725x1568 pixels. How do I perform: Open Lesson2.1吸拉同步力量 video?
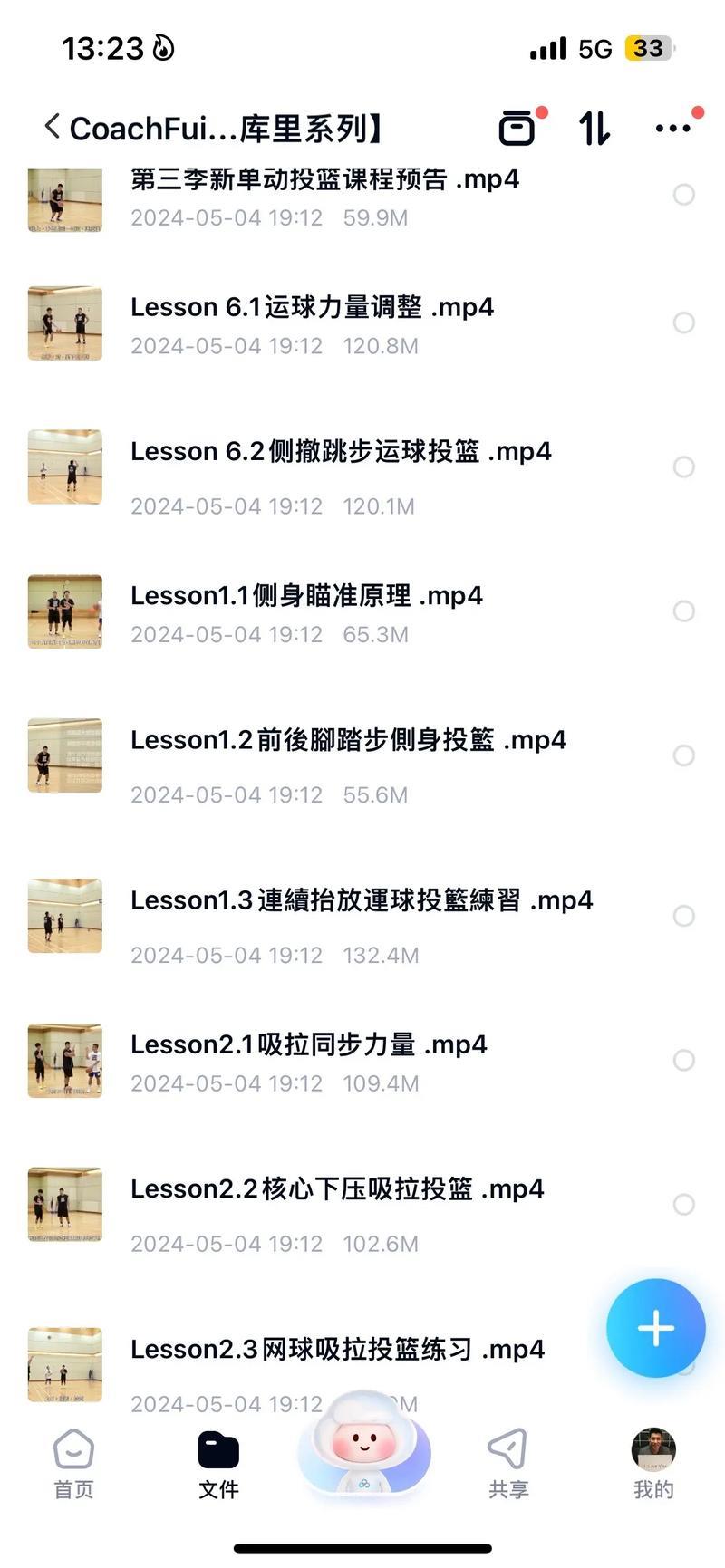[x=308, y=1044]
